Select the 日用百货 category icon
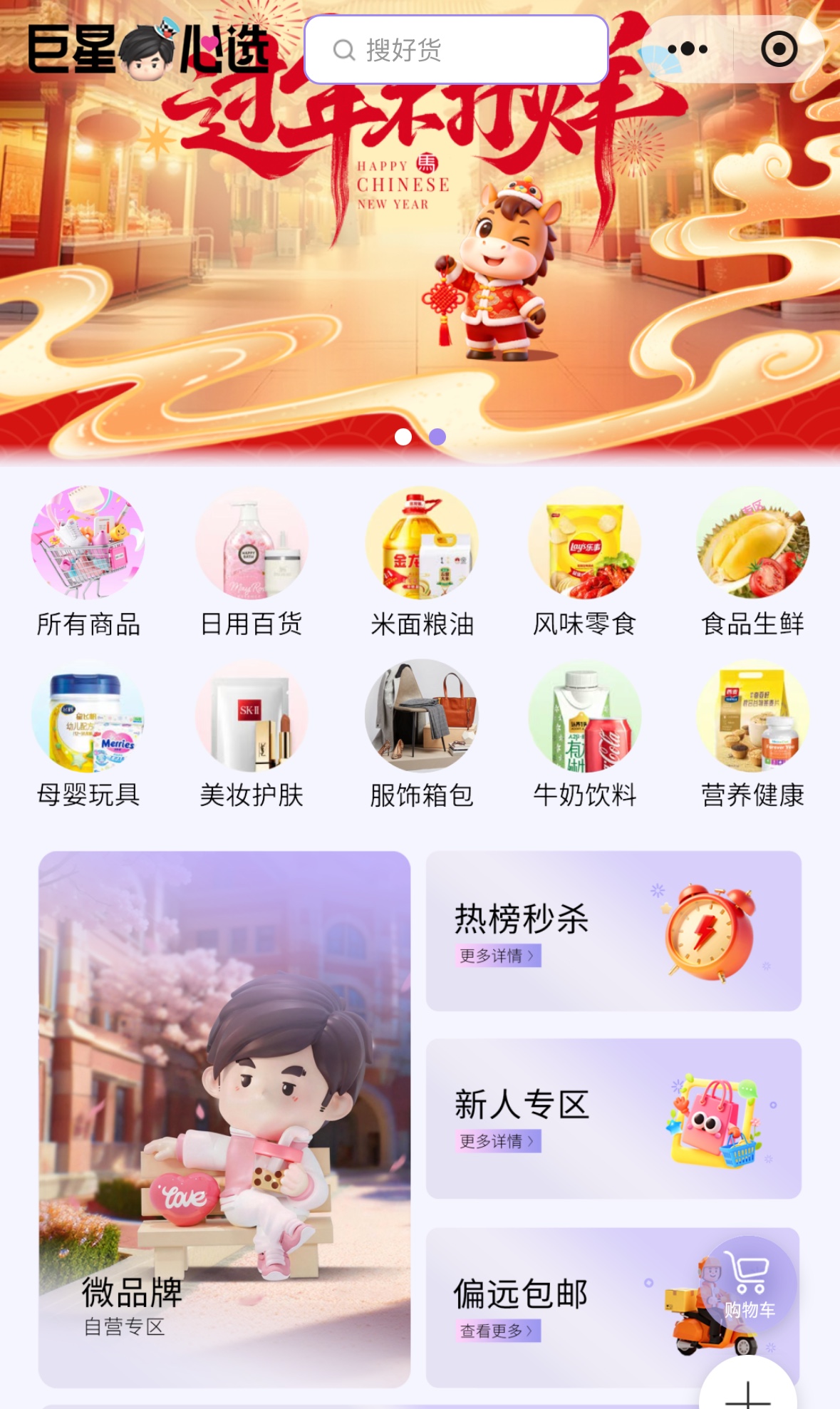Viewport: 840px width, 1409px height. [x=252, y=545]
